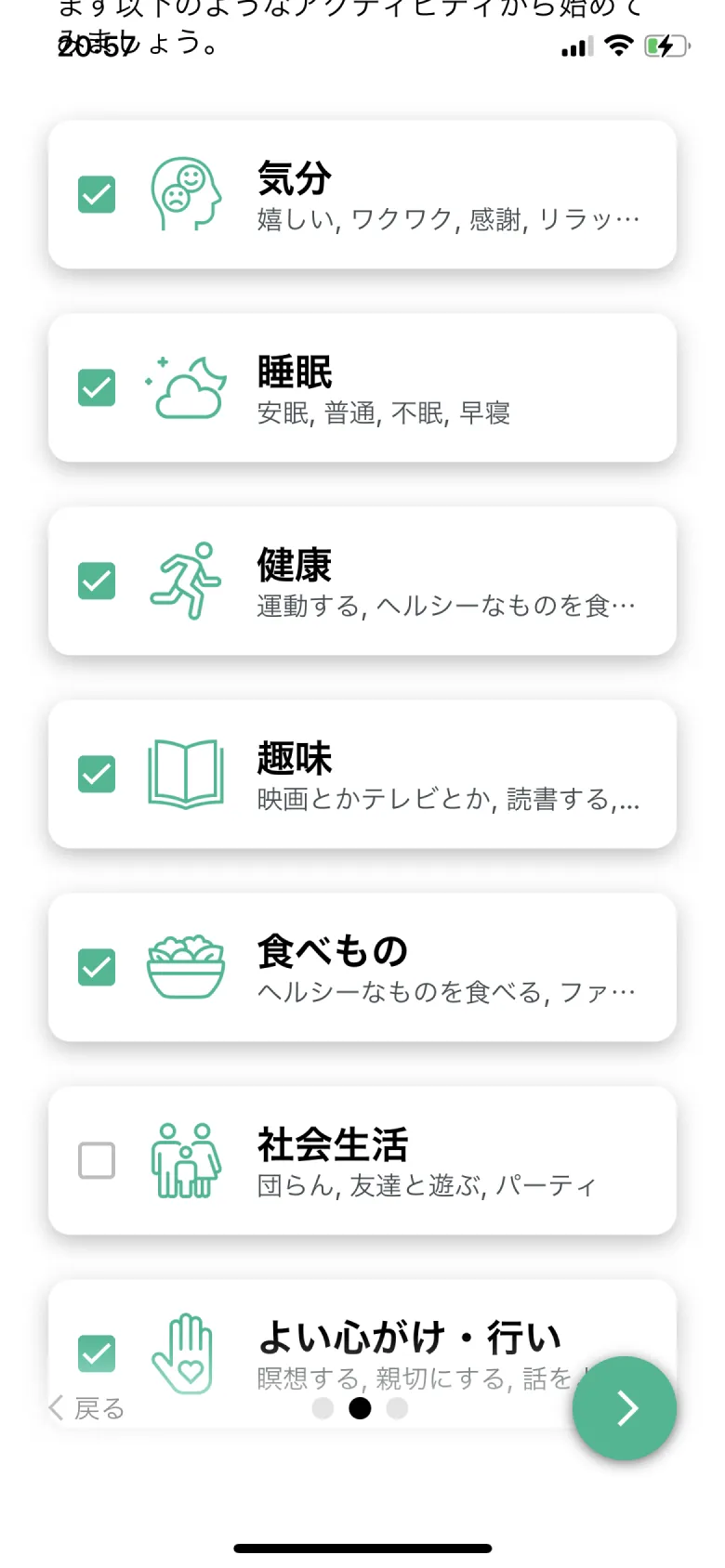Select the cloud and moon 睡眠 icon
This screenshot has height=1568, width=725.
coord(186,387)
